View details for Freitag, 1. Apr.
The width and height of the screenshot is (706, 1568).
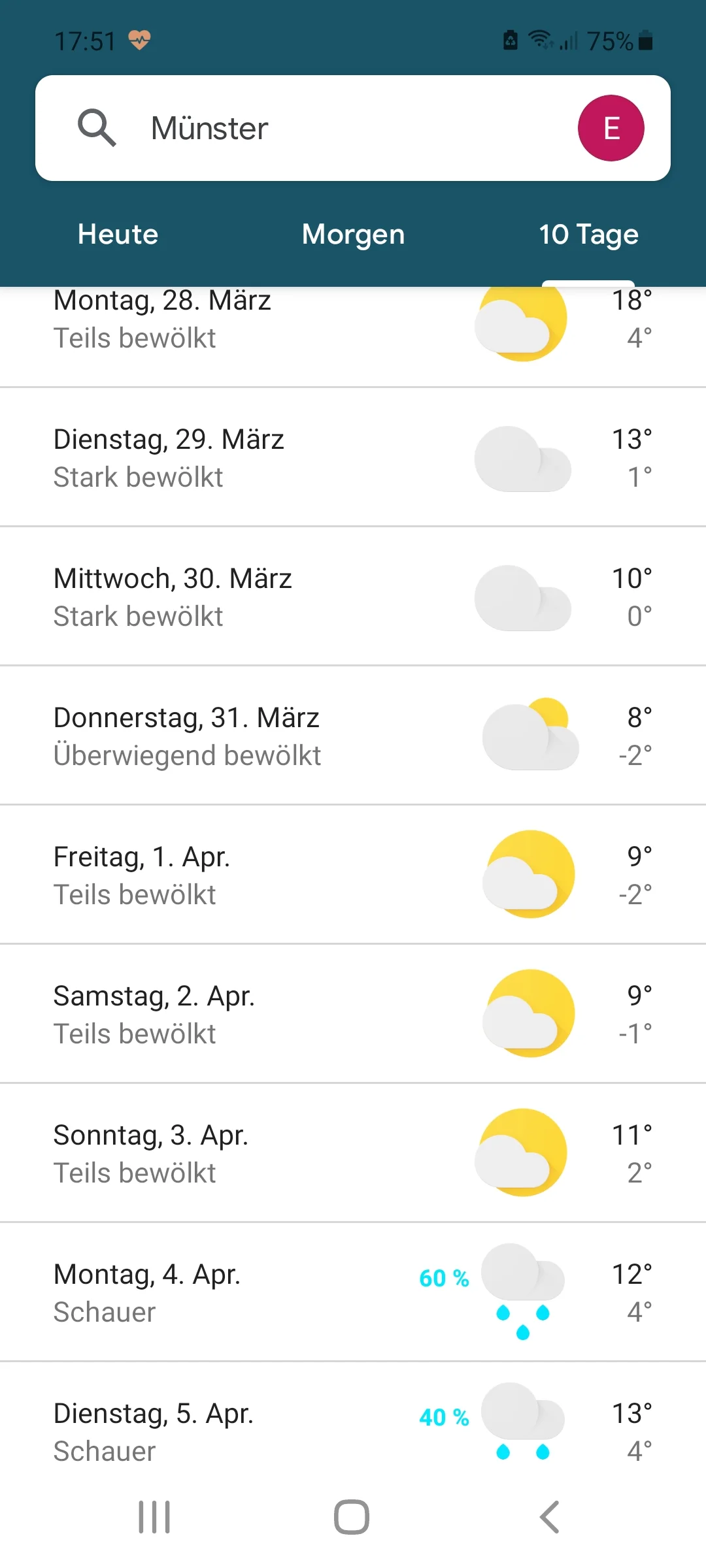353,875
